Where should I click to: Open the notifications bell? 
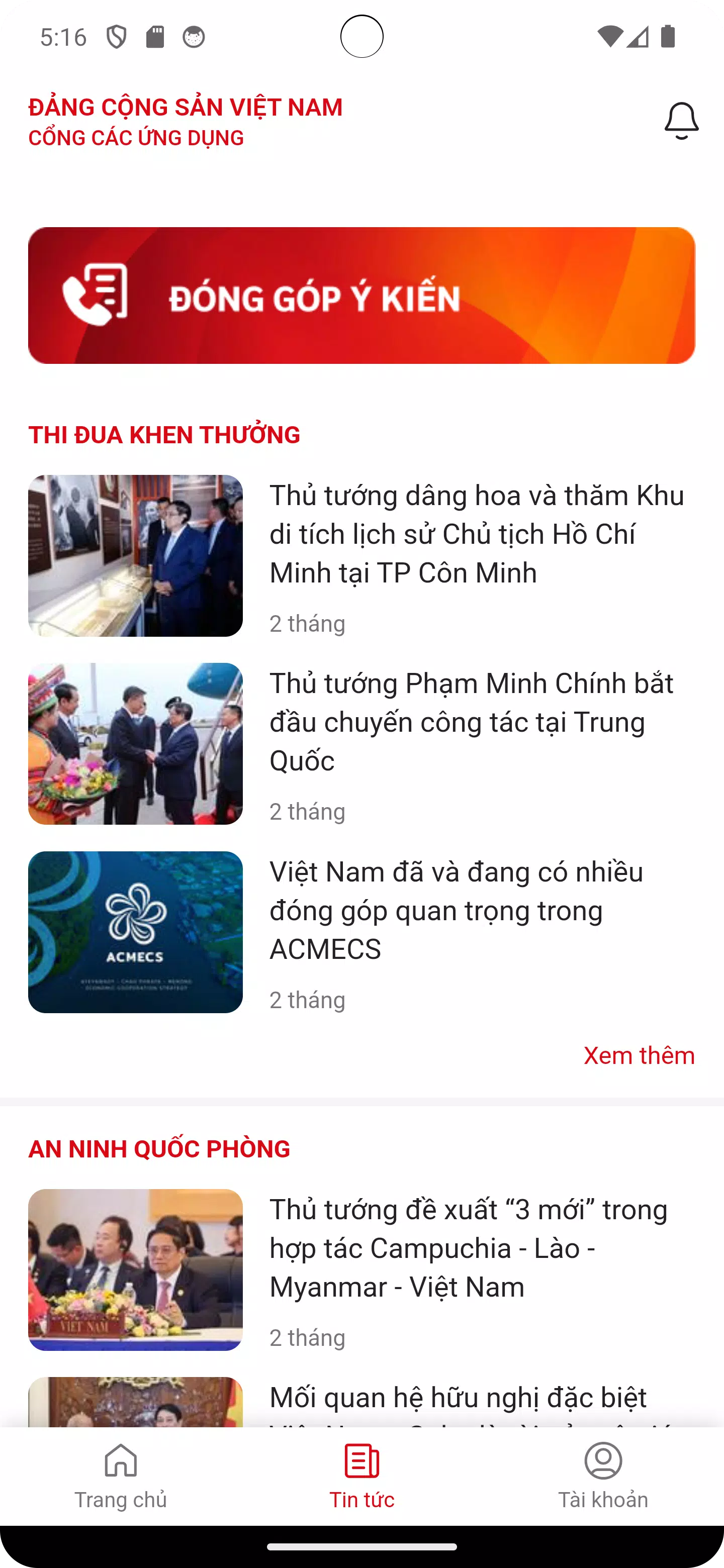pos(681,121)
